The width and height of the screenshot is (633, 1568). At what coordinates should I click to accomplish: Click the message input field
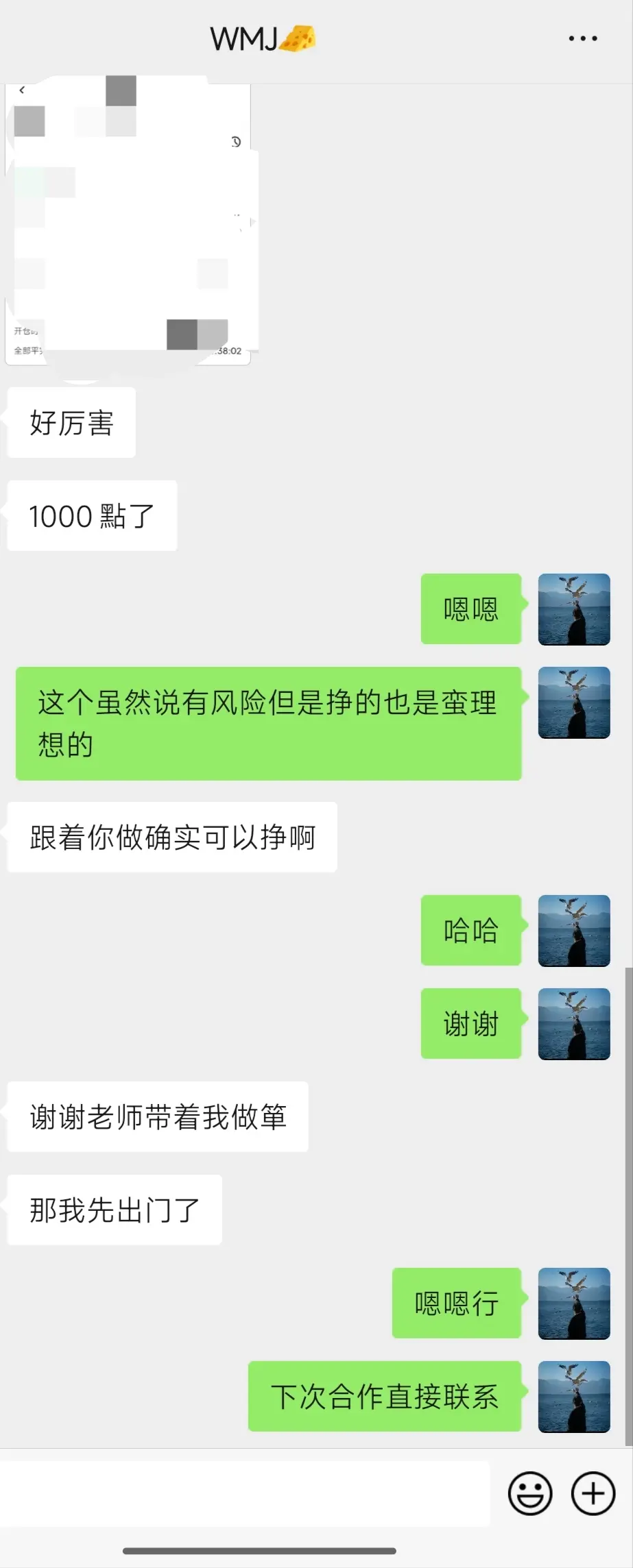[247, 1494]
